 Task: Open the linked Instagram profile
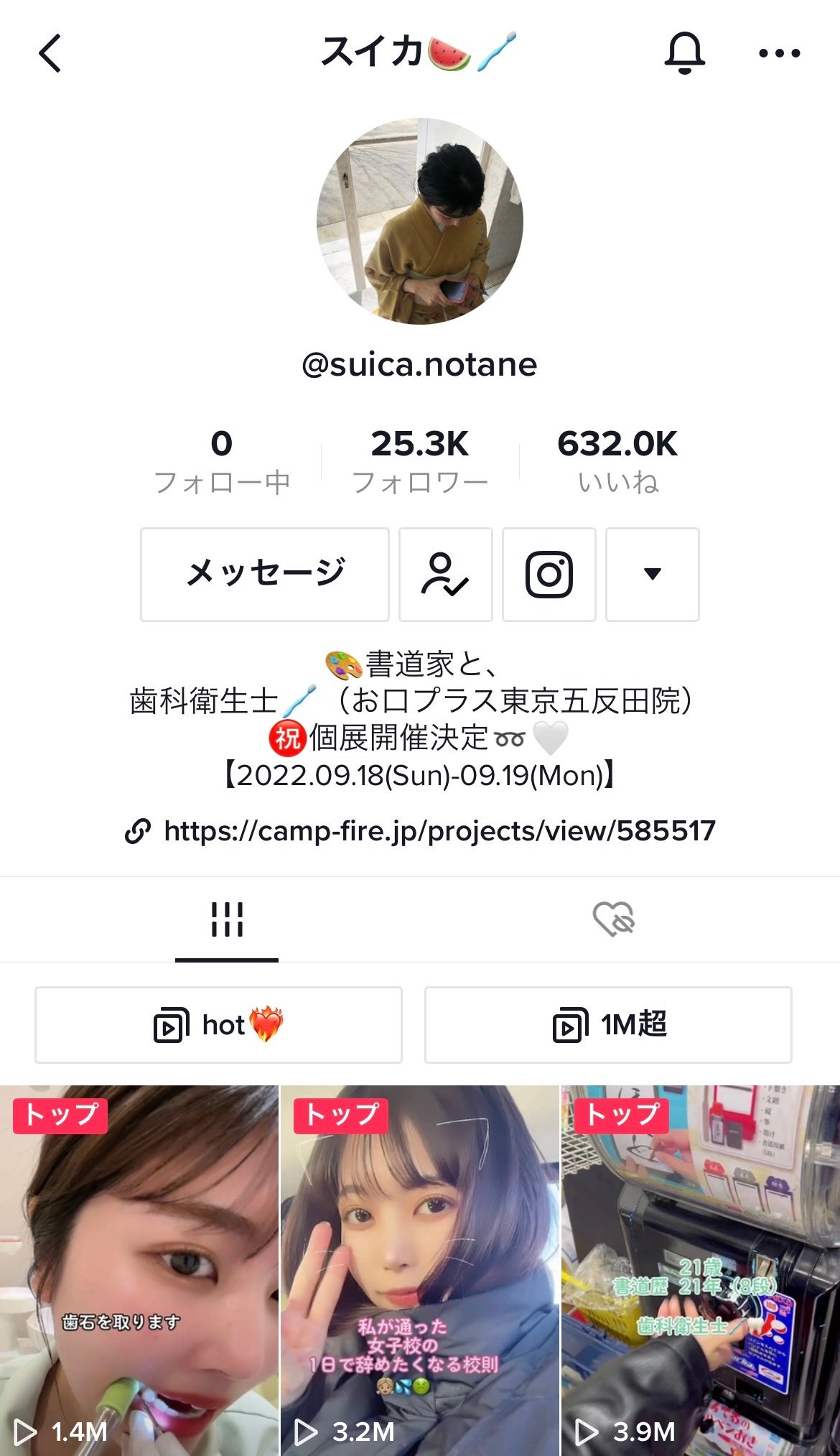coord(549,574)
